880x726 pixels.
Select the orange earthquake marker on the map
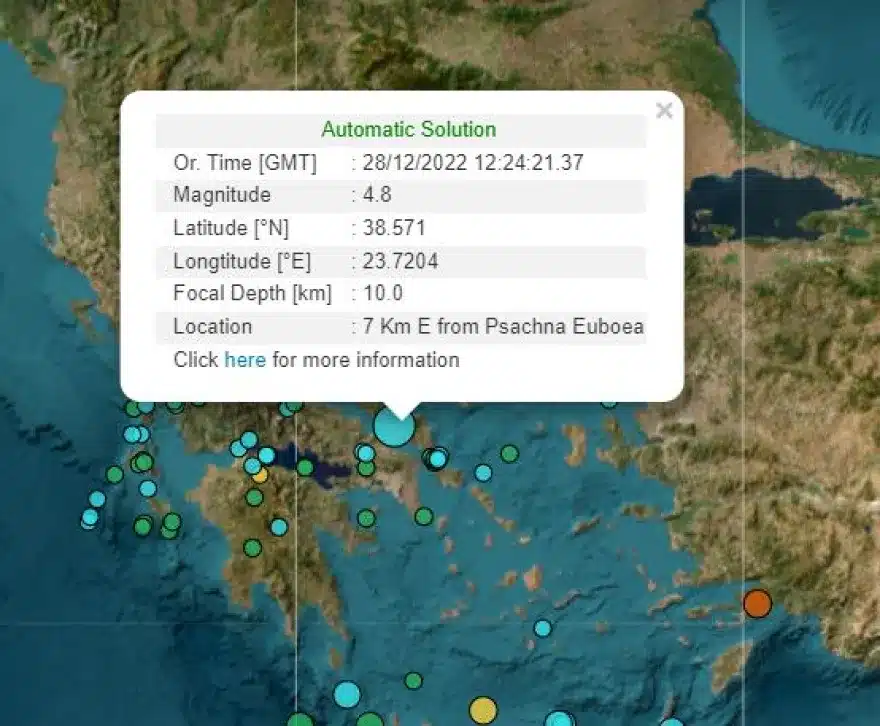pos(757,604)
